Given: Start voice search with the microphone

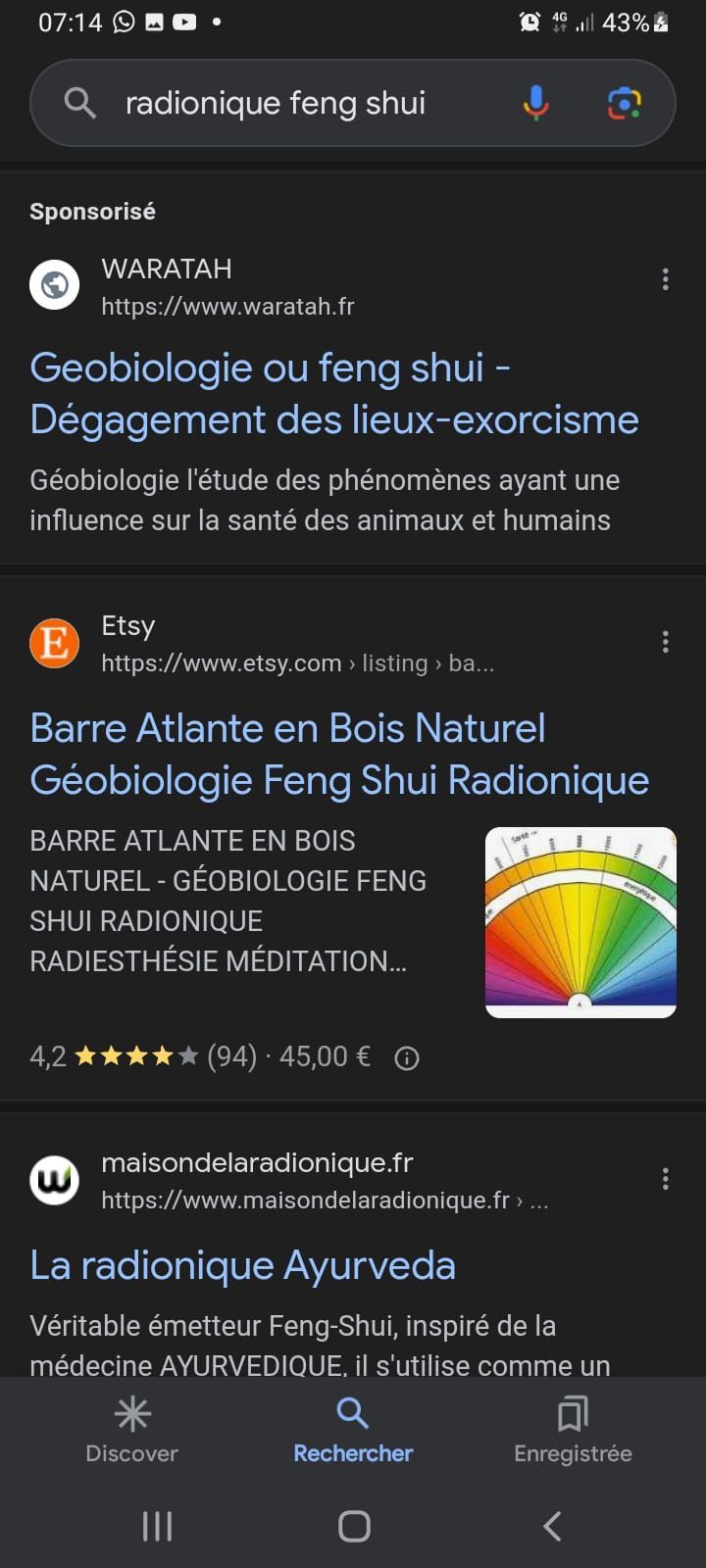Looking at the screenshot, I should coord(535,103).
